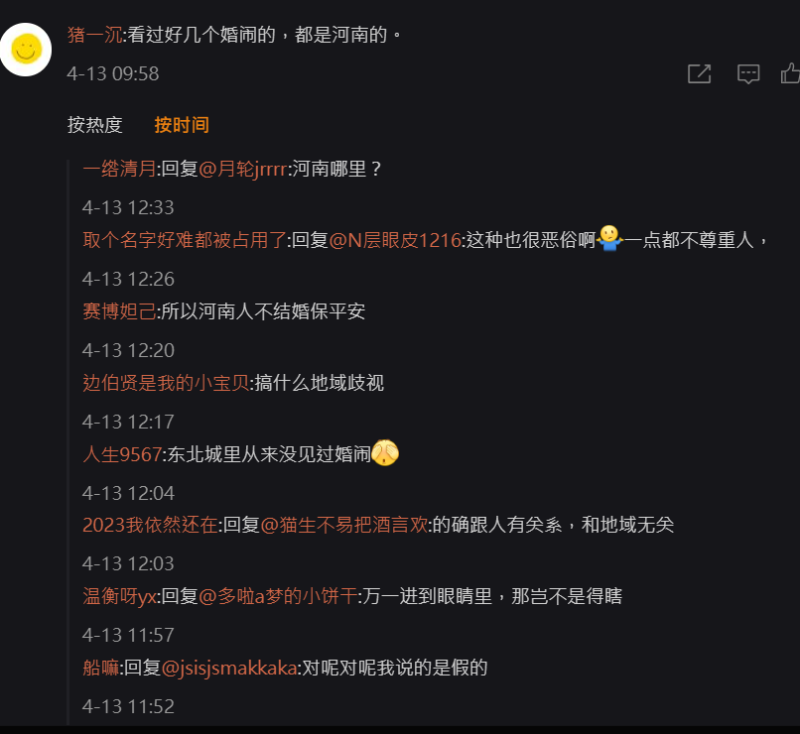The width and height of the screenshot is (800, 734).
Task: Reply to 猪一沉's comment via the comment icon
Action: (748, 73)
